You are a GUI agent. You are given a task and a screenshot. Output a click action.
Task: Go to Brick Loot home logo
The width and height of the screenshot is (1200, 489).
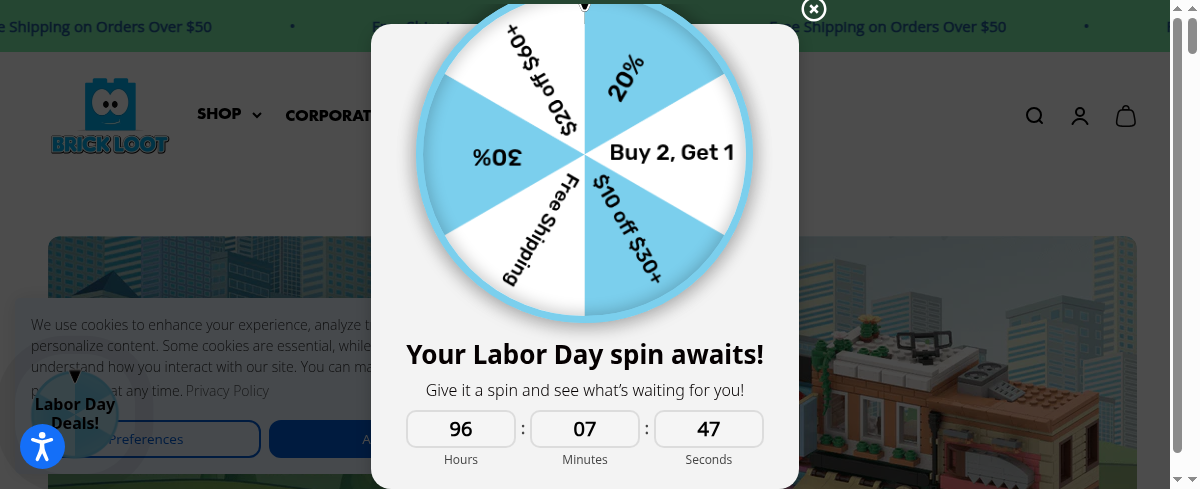tap(110, 117)
